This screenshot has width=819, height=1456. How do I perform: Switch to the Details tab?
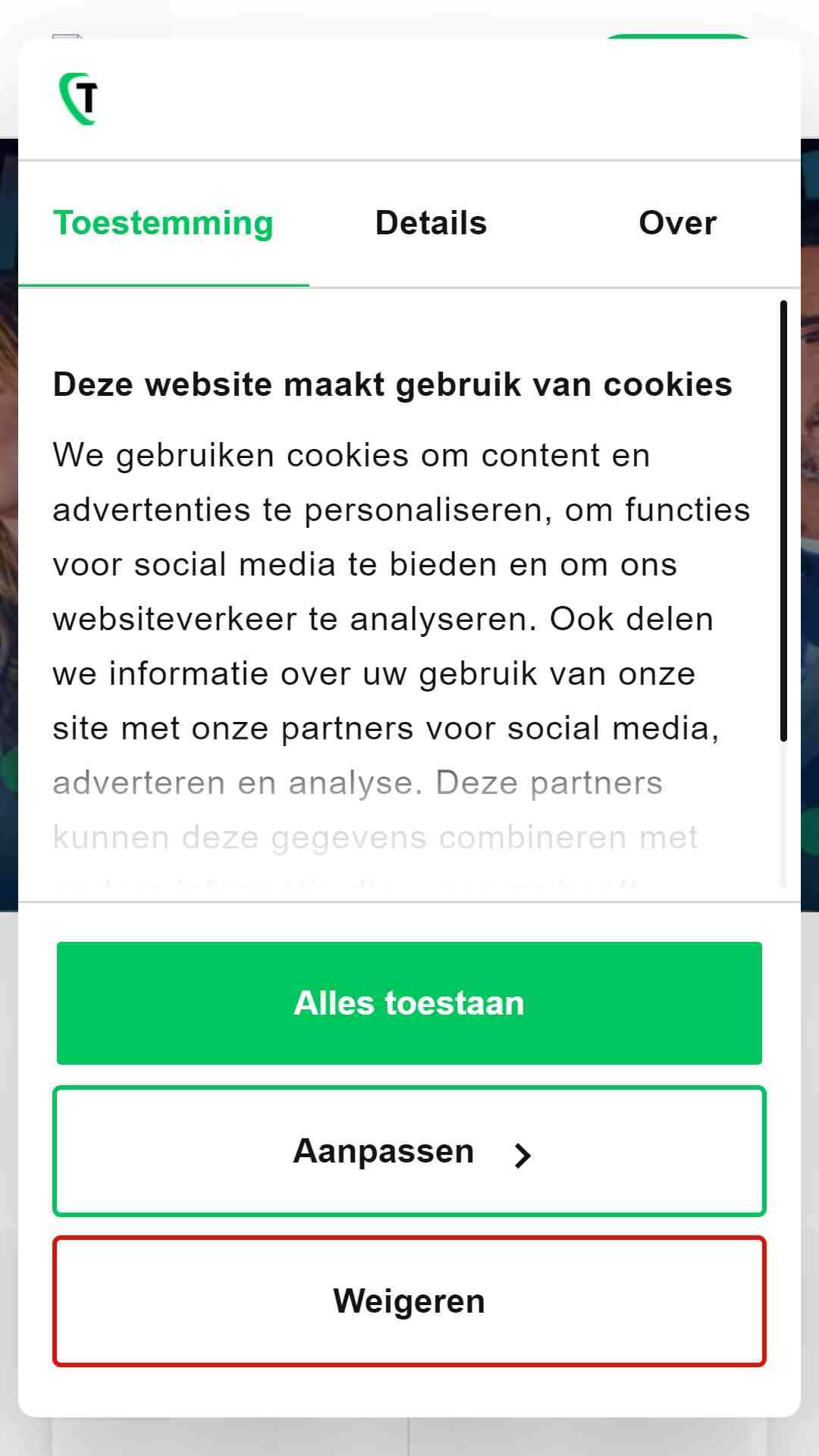[x=431, y=224]
